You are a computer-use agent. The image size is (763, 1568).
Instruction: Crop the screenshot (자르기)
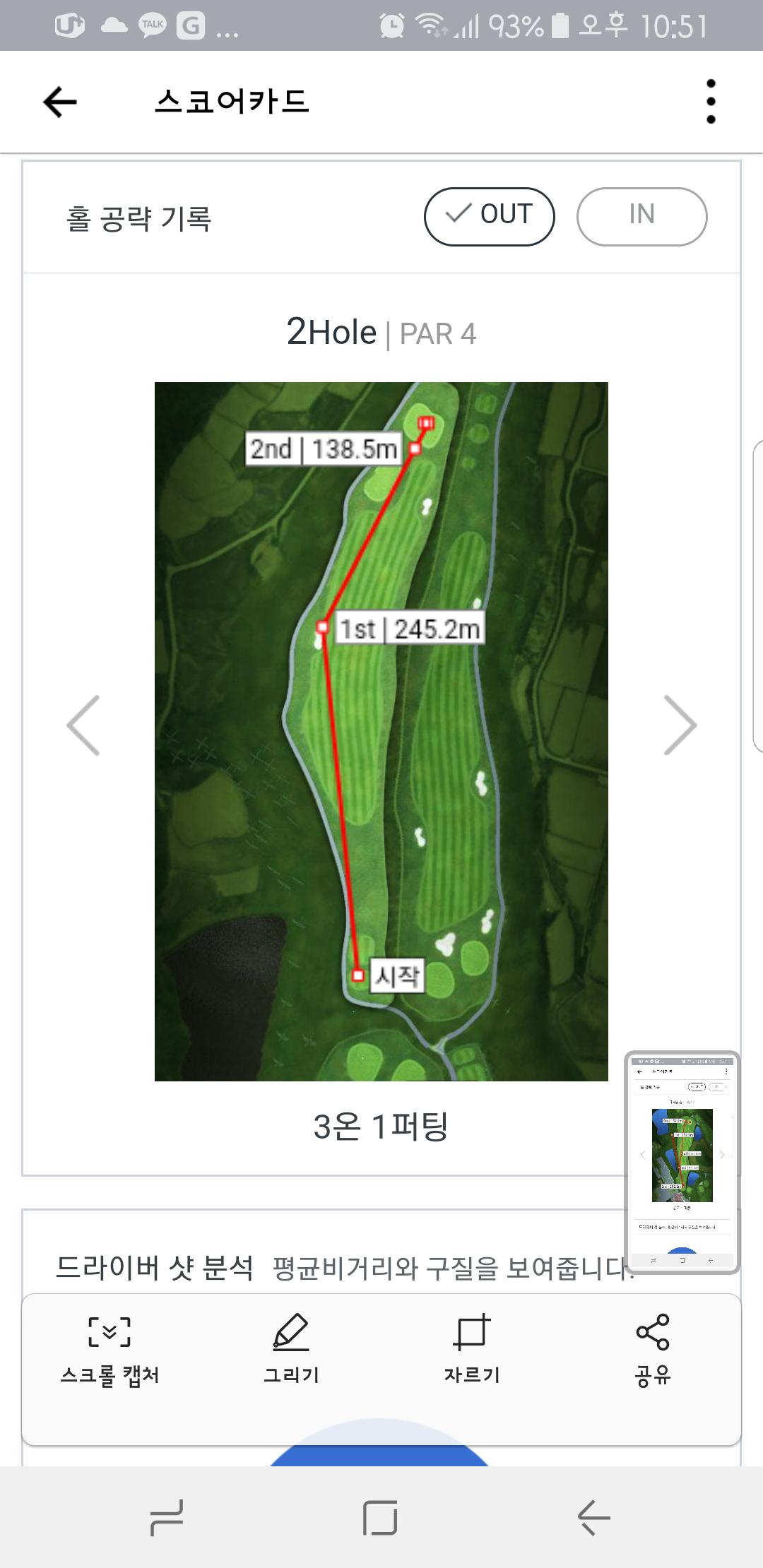tap(471, 1349)
